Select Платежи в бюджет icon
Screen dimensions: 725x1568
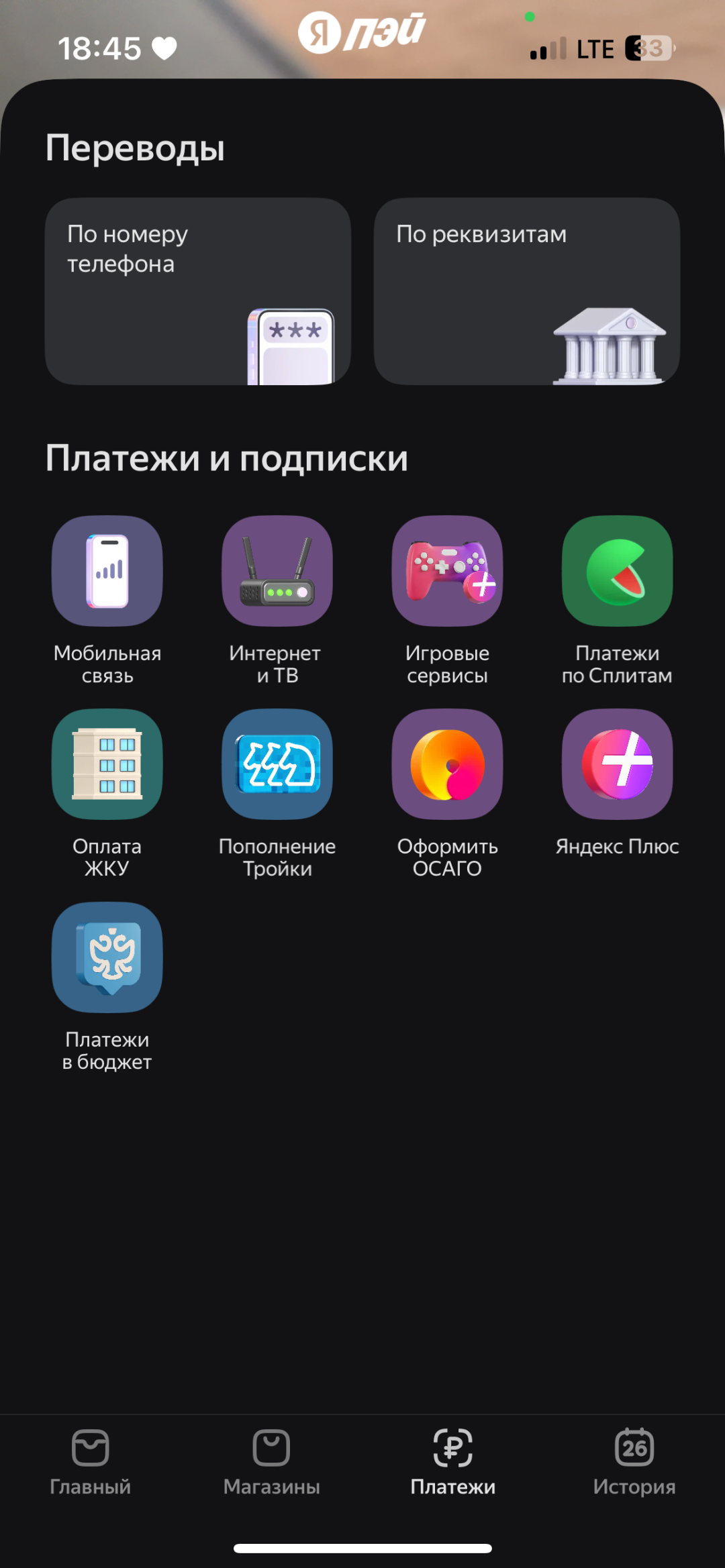107,957
